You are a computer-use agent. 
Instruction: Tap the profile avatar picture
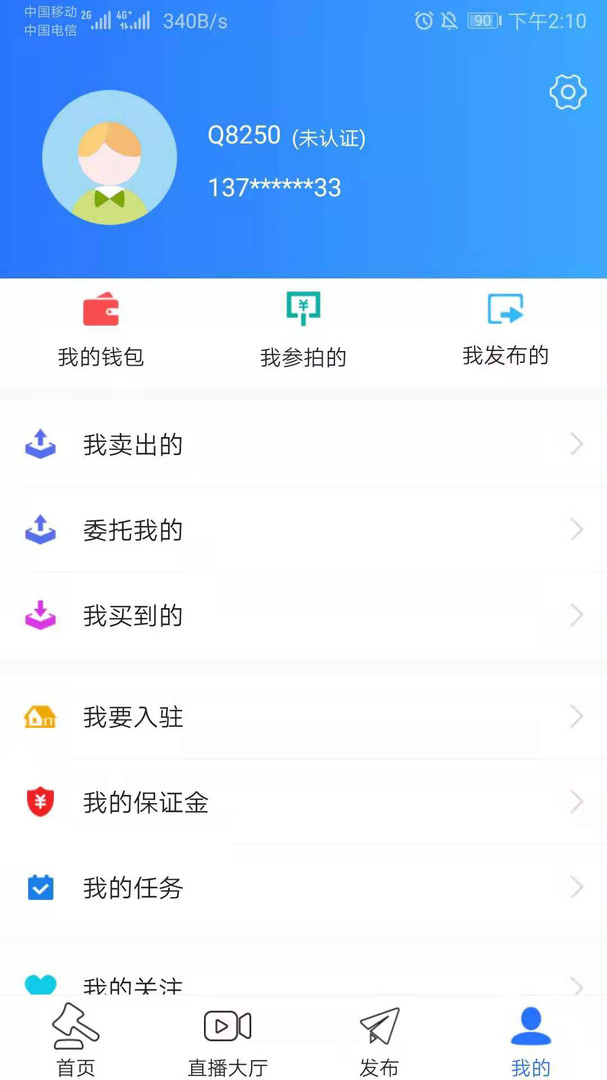pyautogui.click(x=109, y=158)
